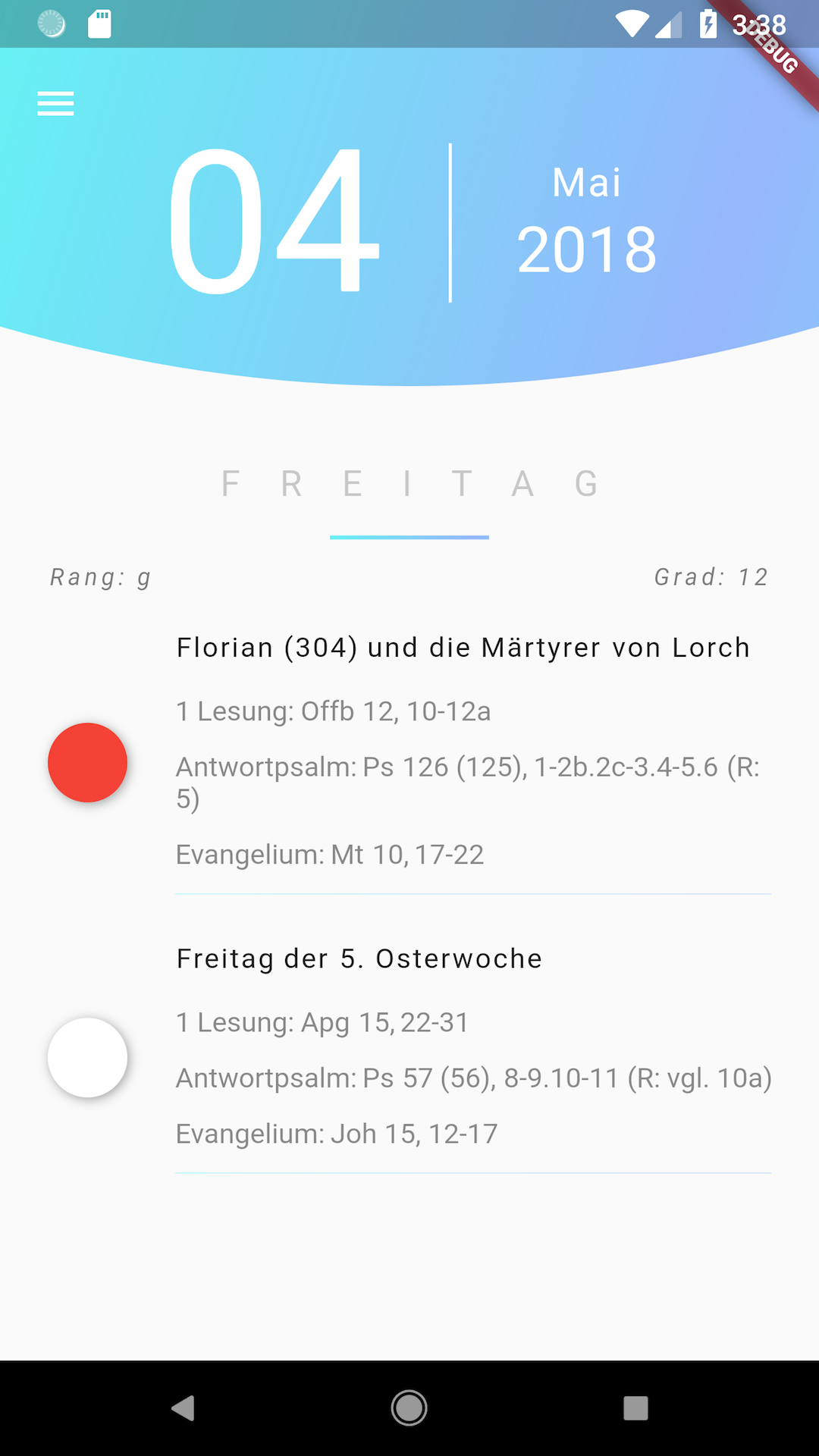Viewport: 819px width, 1456px height.
Task: Tap the white circle beside Freitag der 5. Osterwoche
Action: 87,1057
